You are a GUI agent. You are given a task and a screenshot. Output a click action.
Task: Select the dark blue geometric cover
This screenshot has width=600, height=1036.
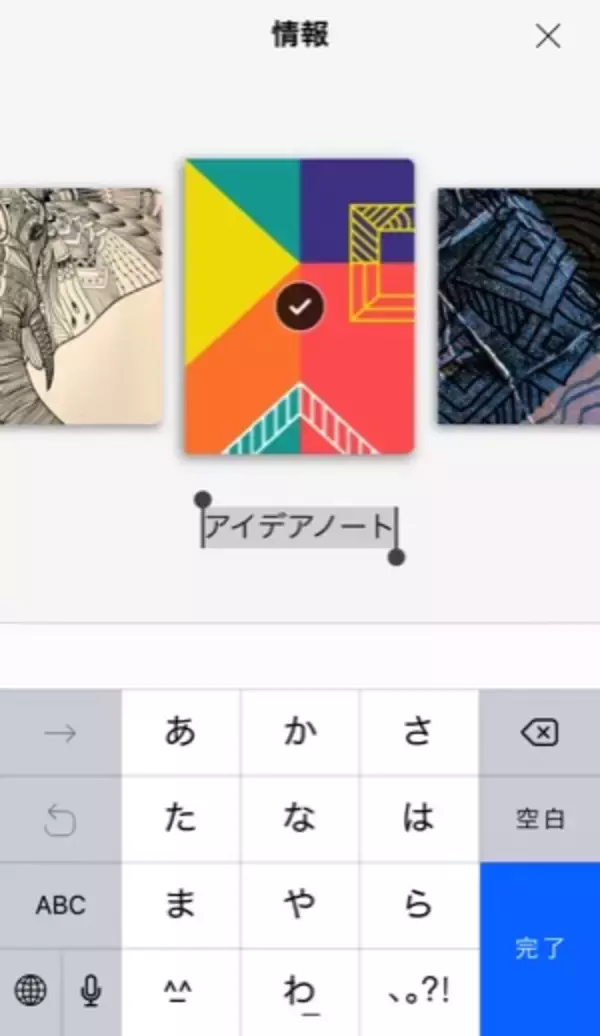tap(518, 305)
